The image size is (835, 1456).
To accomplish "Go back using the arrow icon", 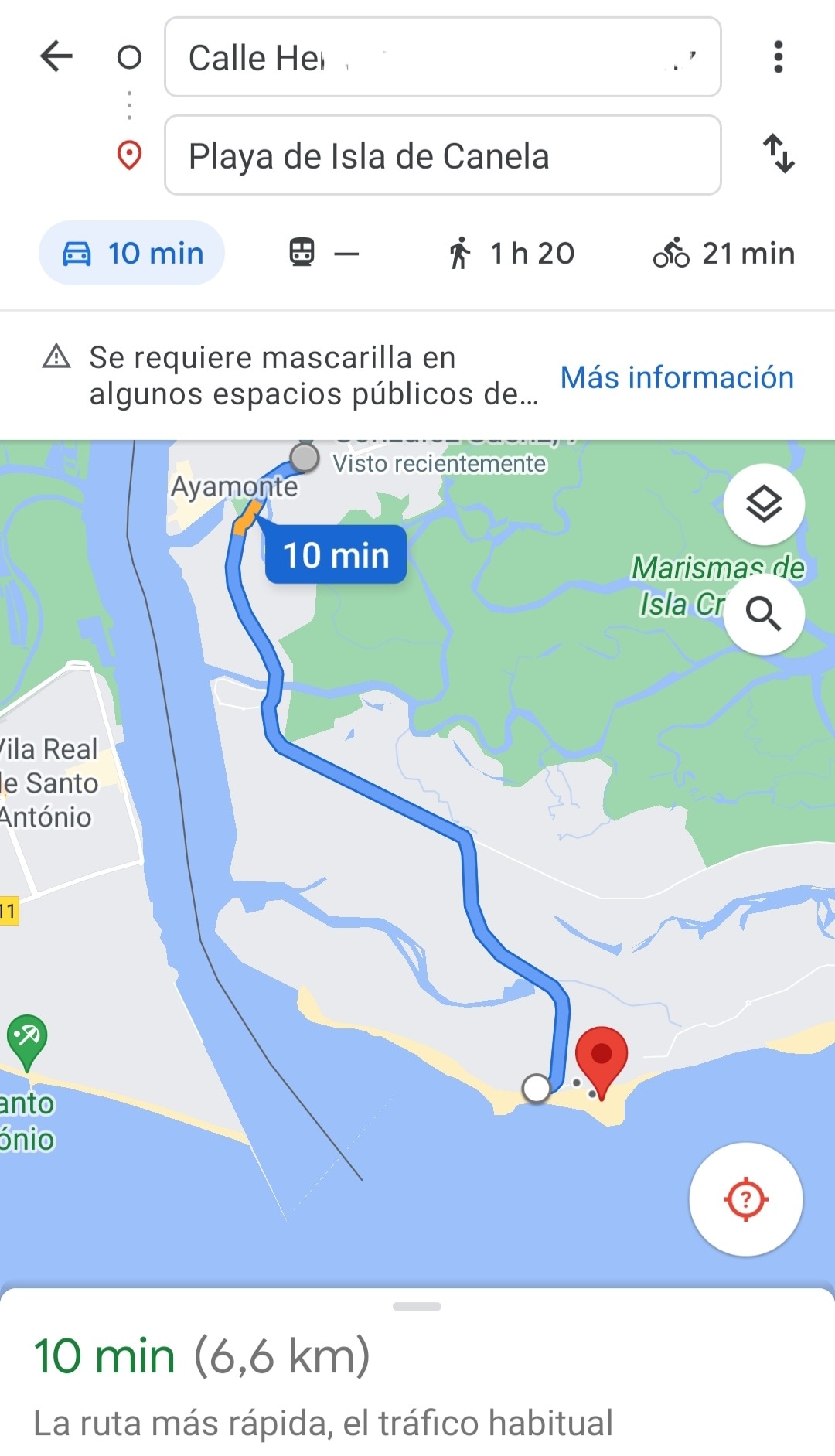I will pos(56,56).
